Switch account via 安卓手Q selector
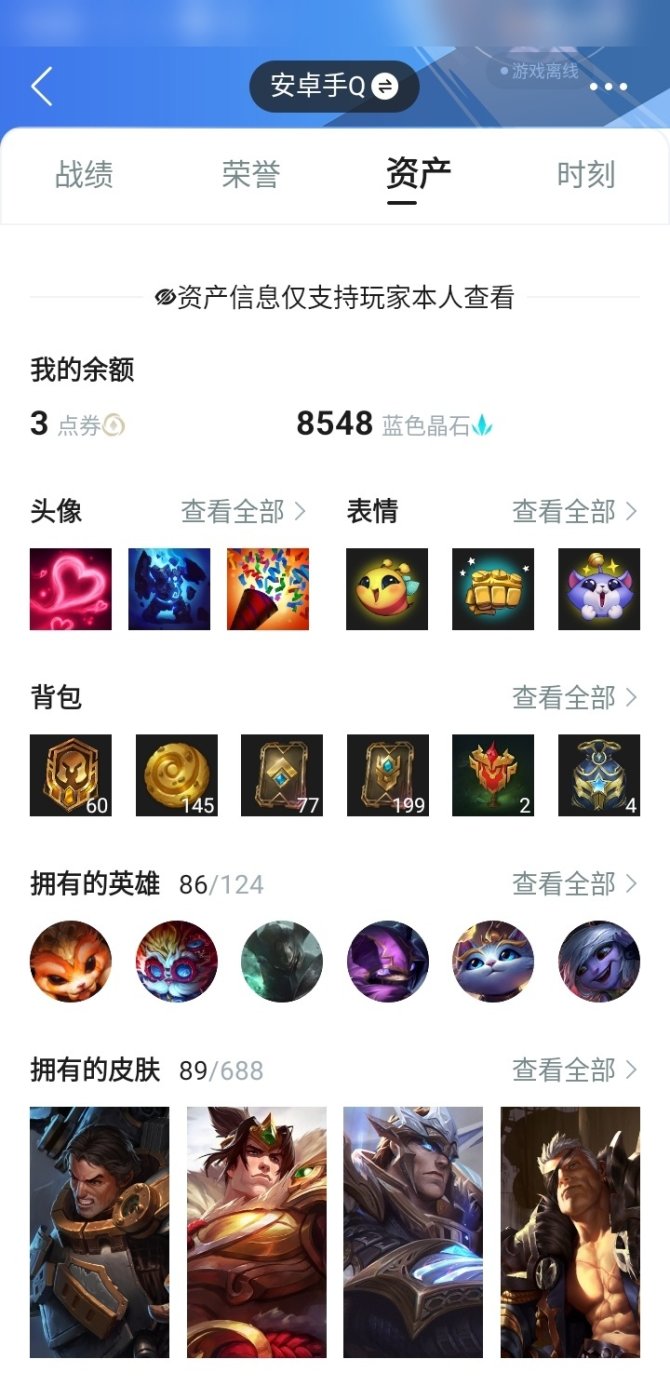The height and width of the screenshot is (1386, 670). point(333,87)
